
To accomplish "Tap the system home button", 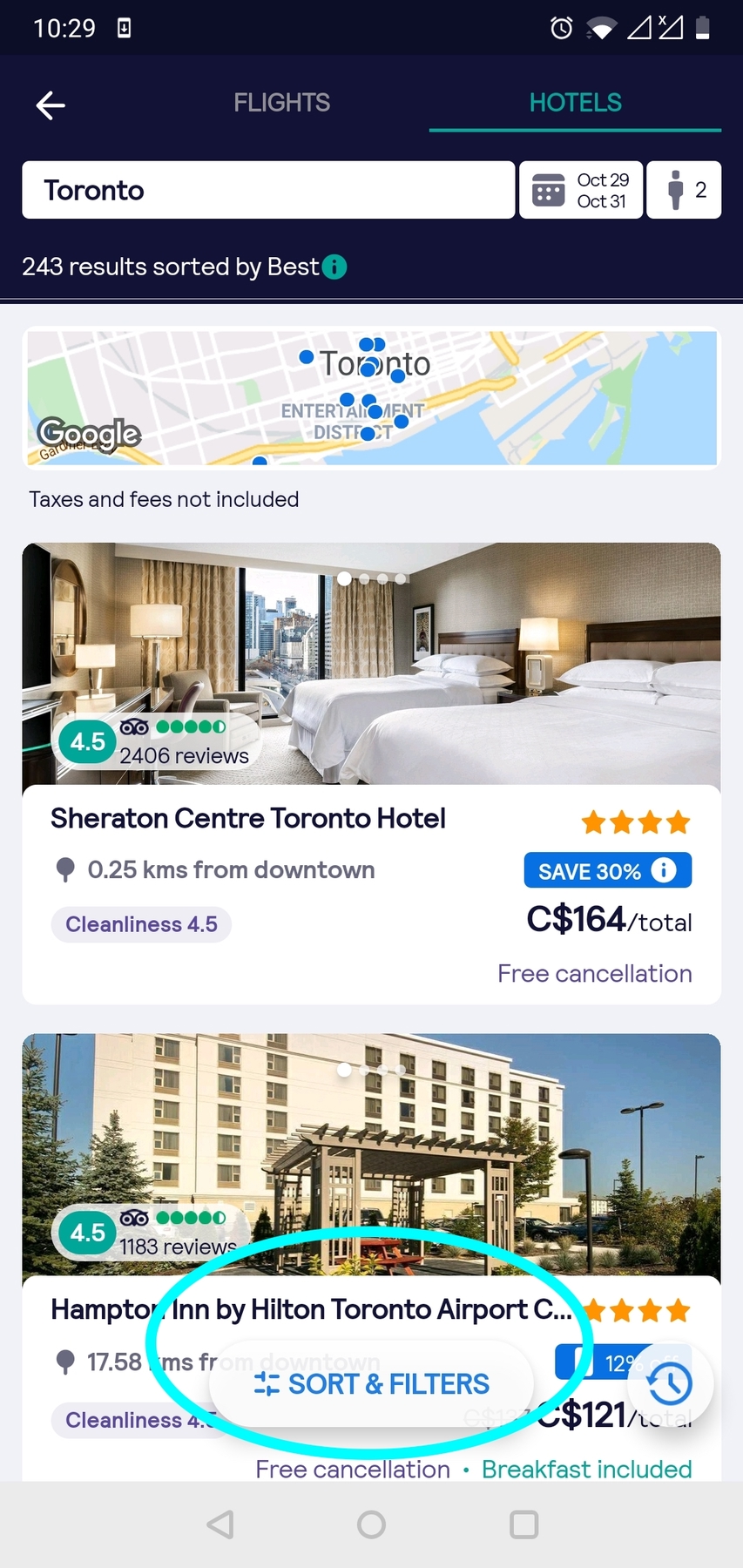I will click(371, 1524).
